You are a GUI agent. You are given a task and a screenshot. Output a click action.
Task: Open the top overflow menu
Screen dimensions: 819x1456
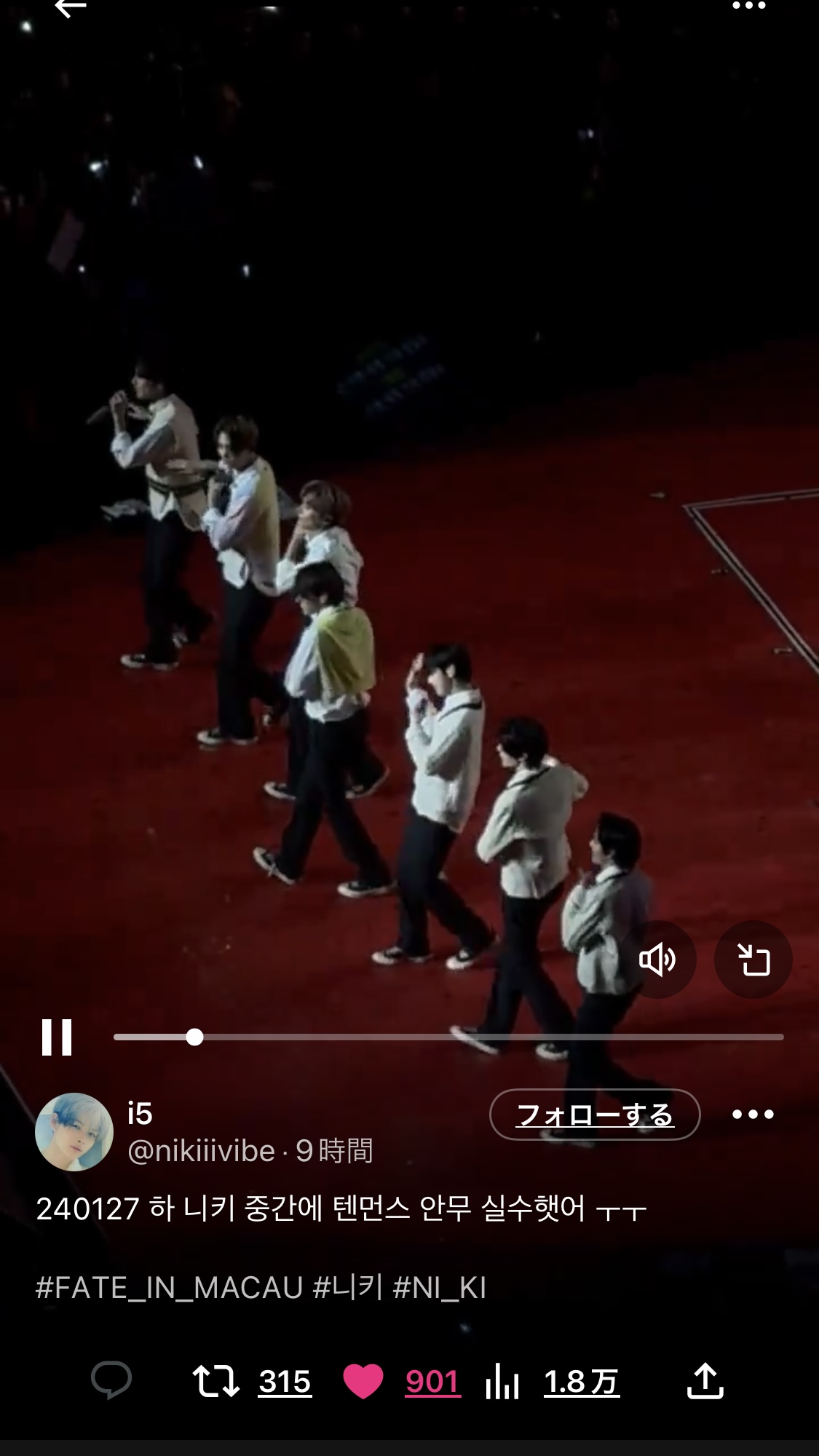(x=748, y=6)
